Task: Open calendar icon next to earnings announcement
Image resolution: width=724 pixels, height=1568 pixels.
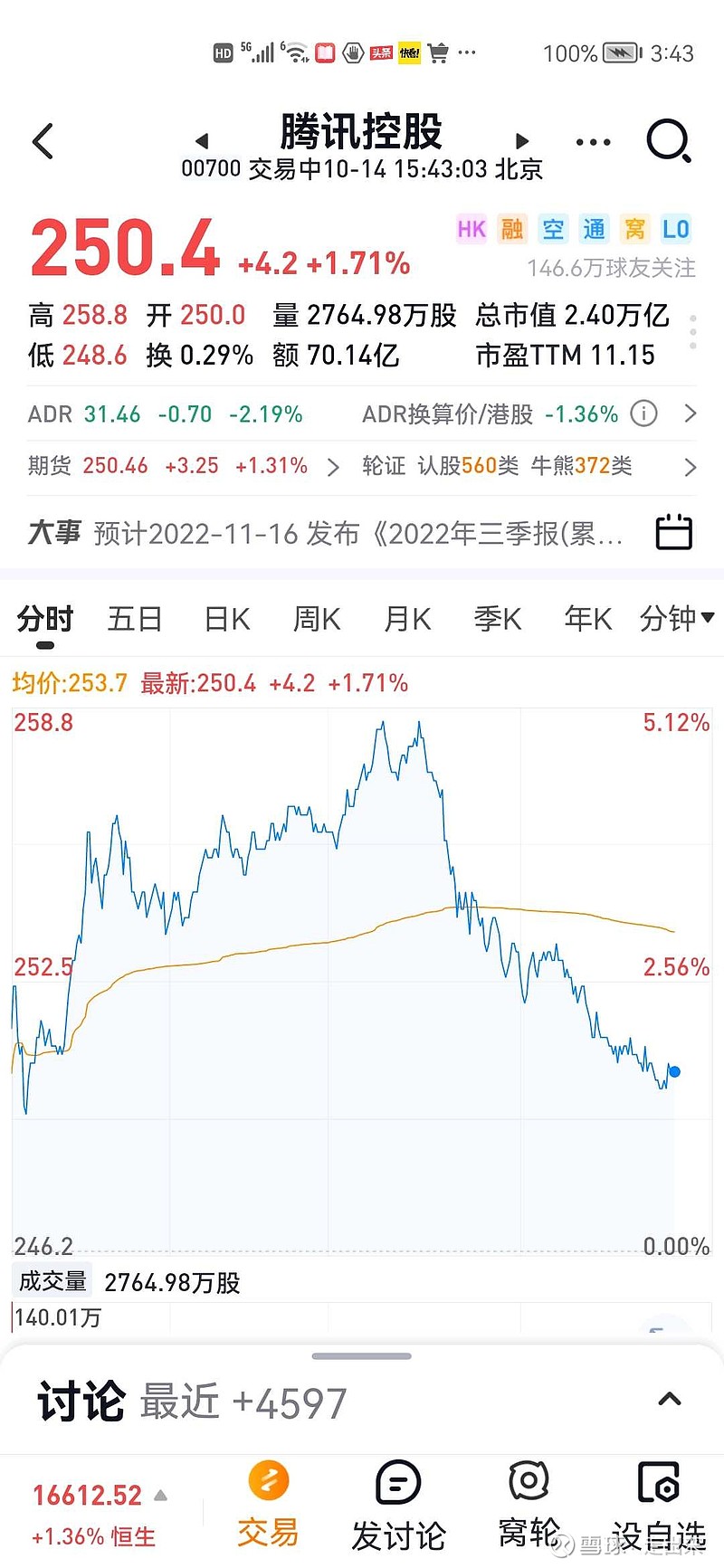Action: click(x=673, y=532)
